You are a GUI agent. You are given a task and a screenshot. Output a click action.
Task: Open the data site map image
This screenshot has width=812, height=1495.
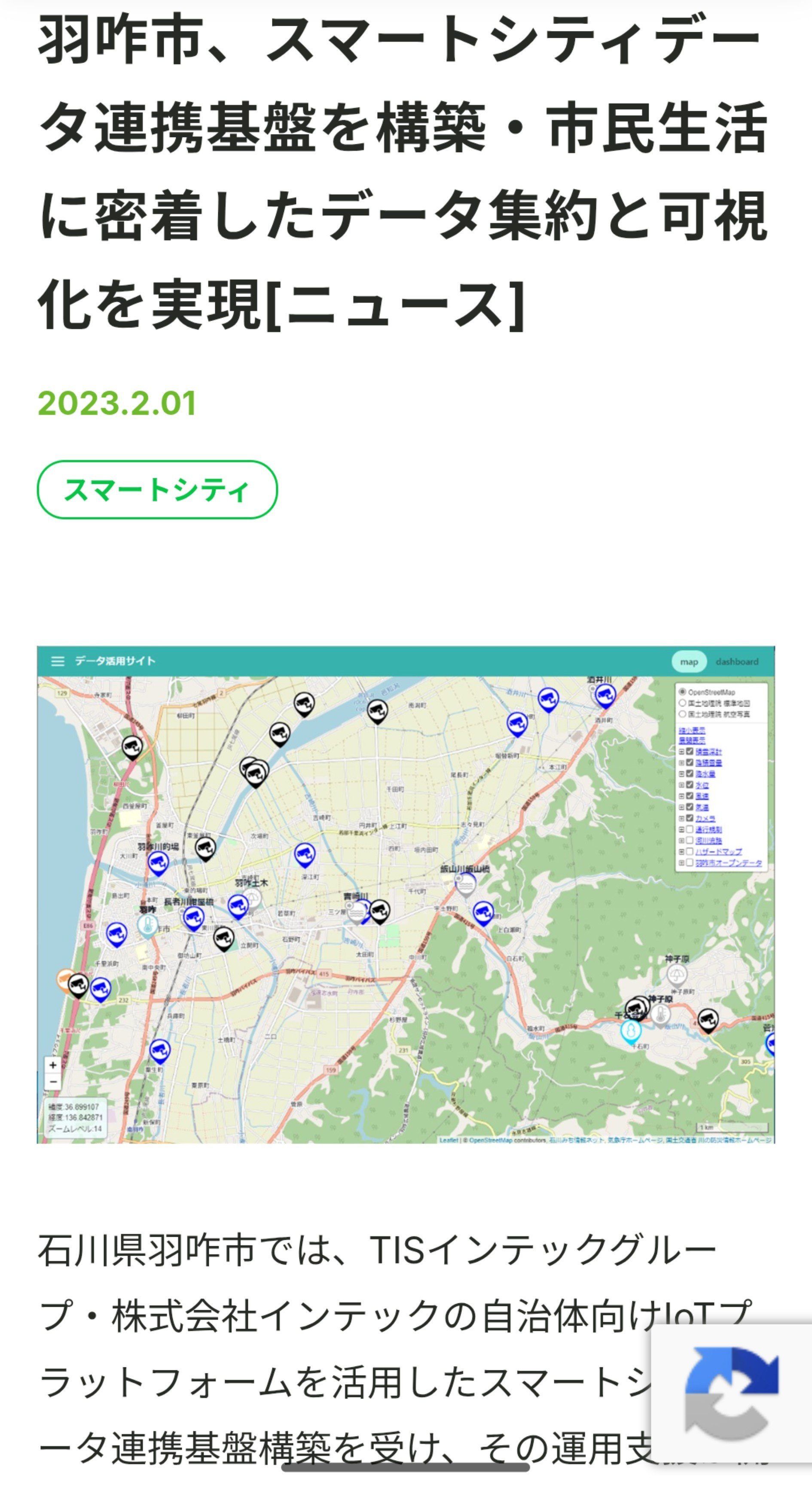406,894
